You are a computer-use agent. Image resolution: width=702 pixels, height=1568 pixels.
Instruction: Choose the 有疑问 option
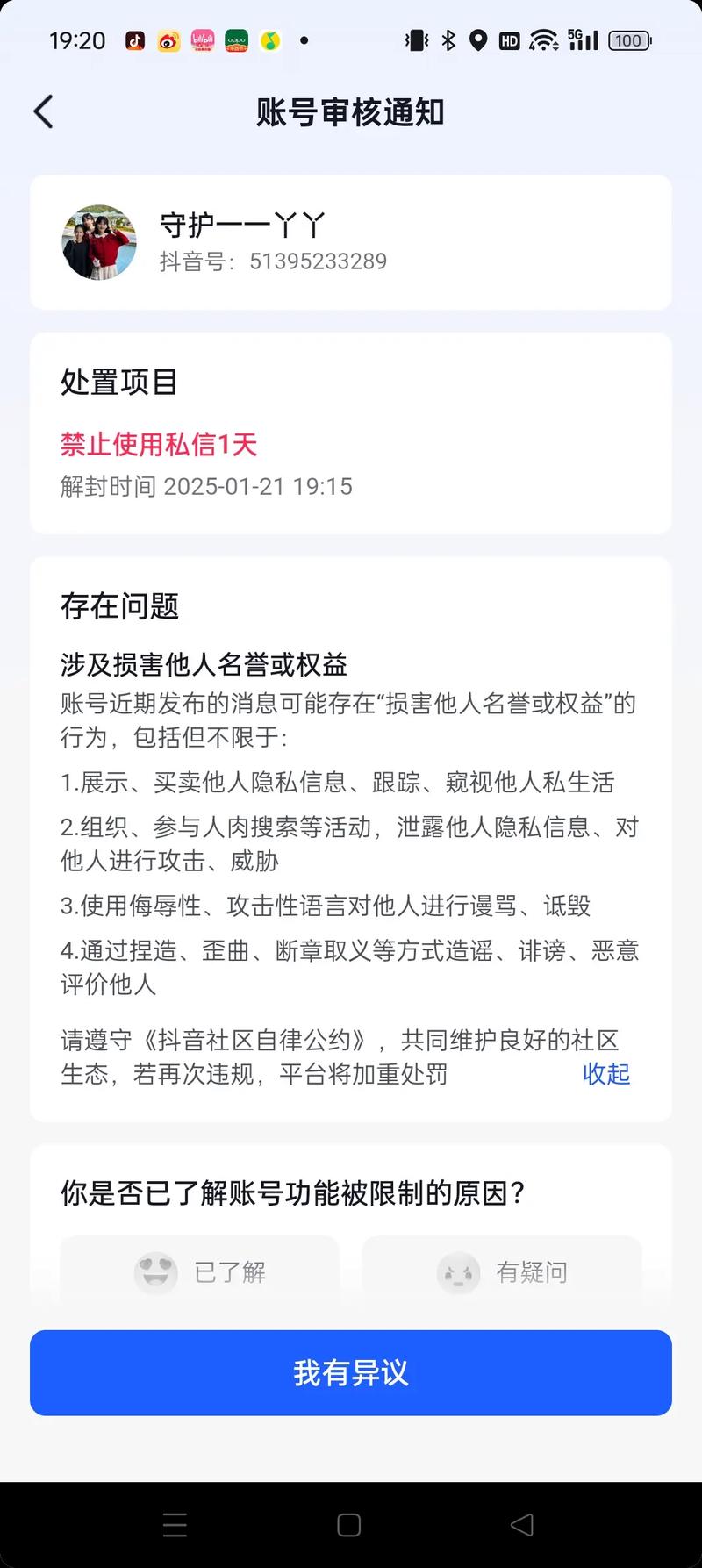pos(502,1271)
